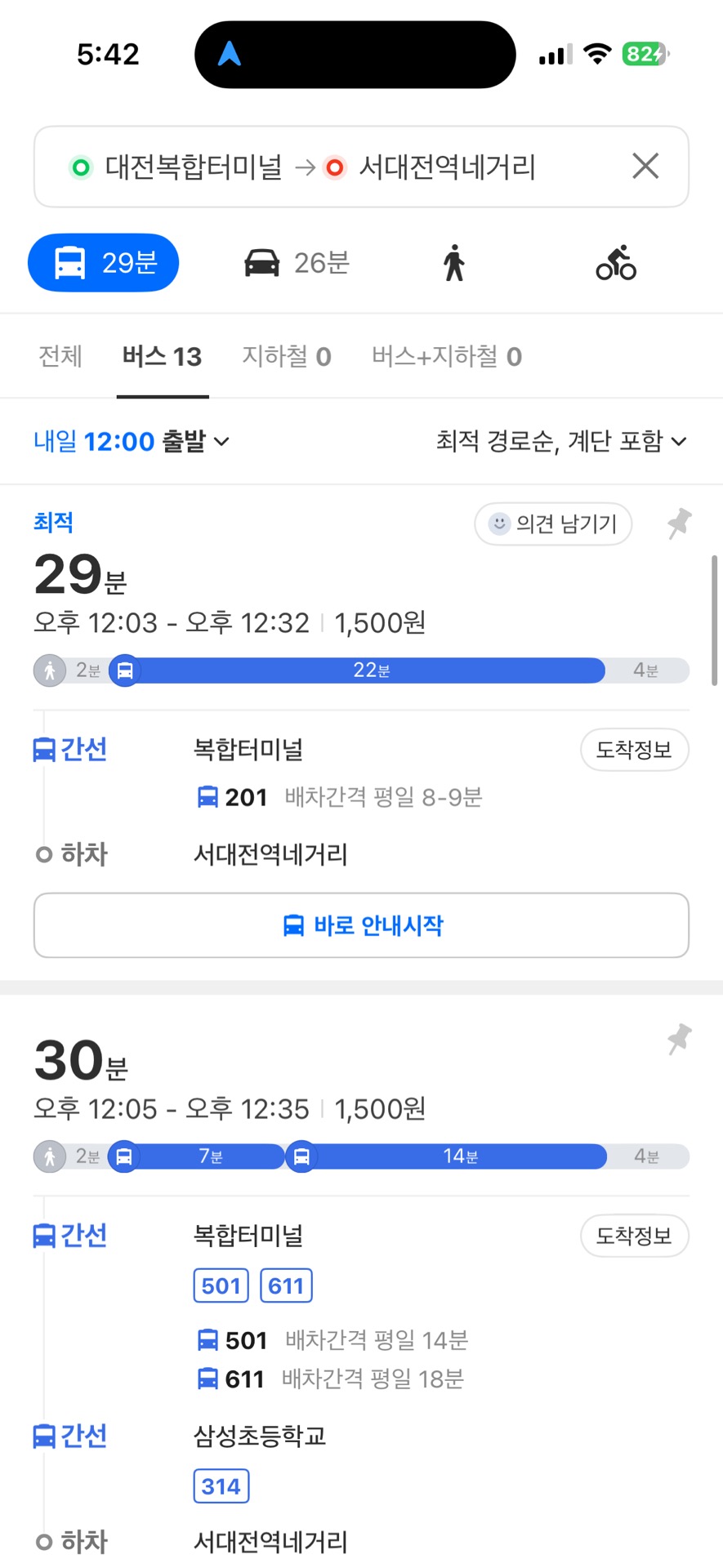
Task: Open the 최적 경로순, 계단 포함 sort options
Action: [x=560, y=442]
